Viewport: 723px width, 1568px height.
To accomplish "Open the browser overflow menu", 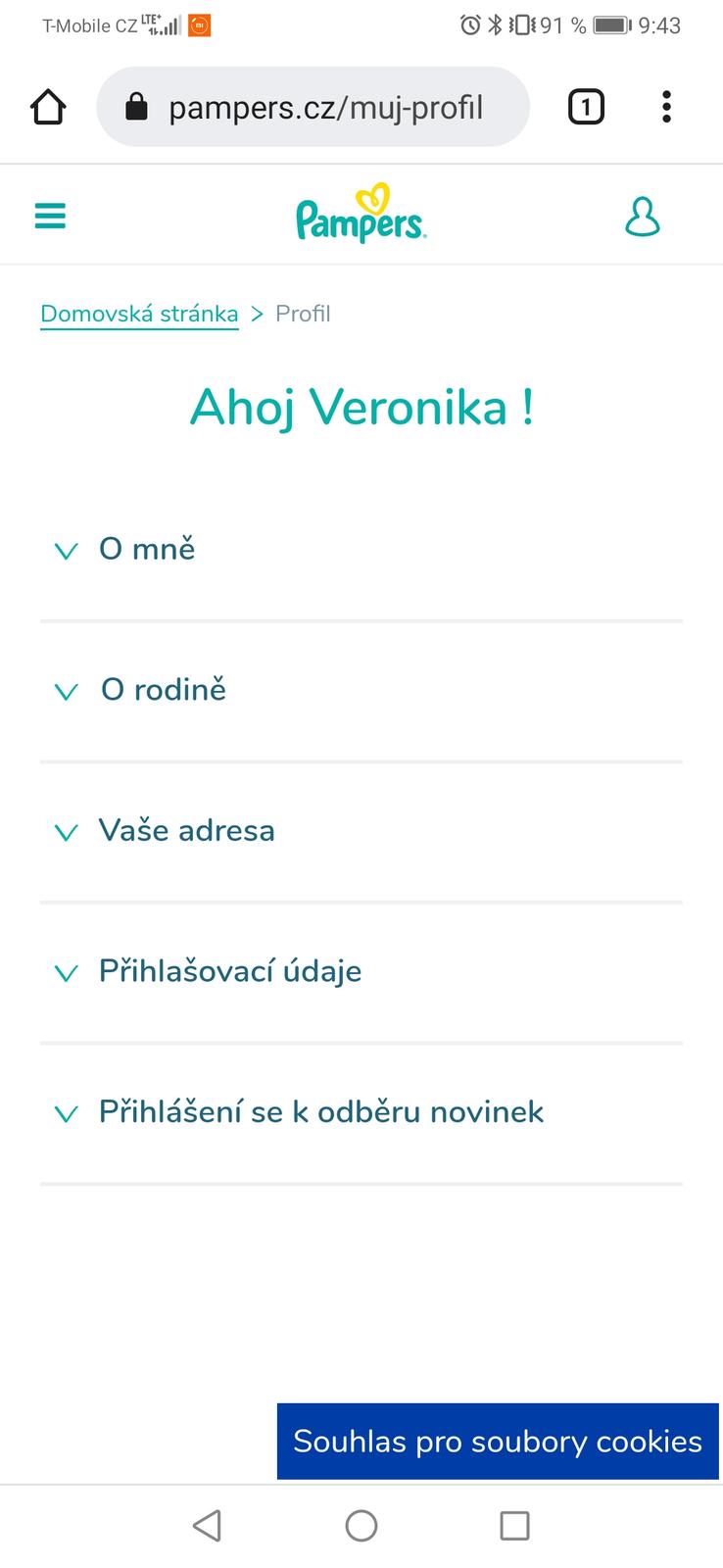I will (x=666, y=107).
